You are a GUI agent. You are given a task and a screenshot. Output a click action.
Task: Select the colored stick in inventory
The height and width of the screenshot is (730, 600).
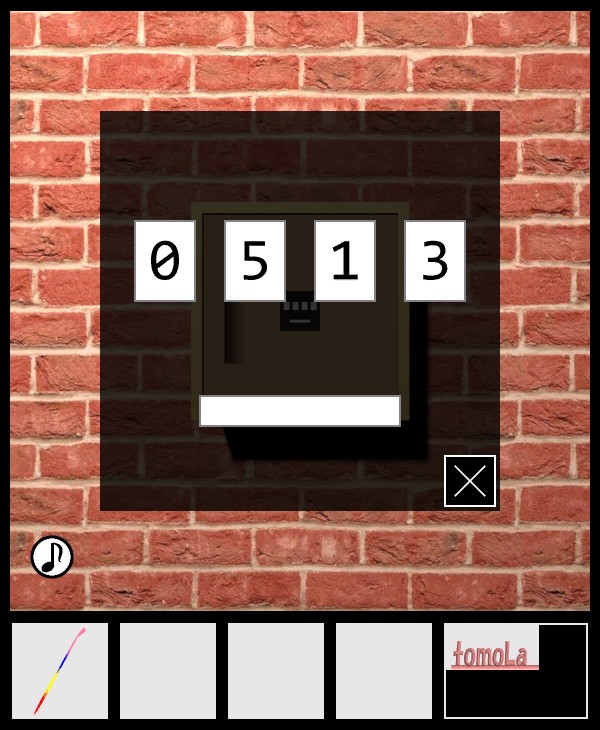point(60,671)
